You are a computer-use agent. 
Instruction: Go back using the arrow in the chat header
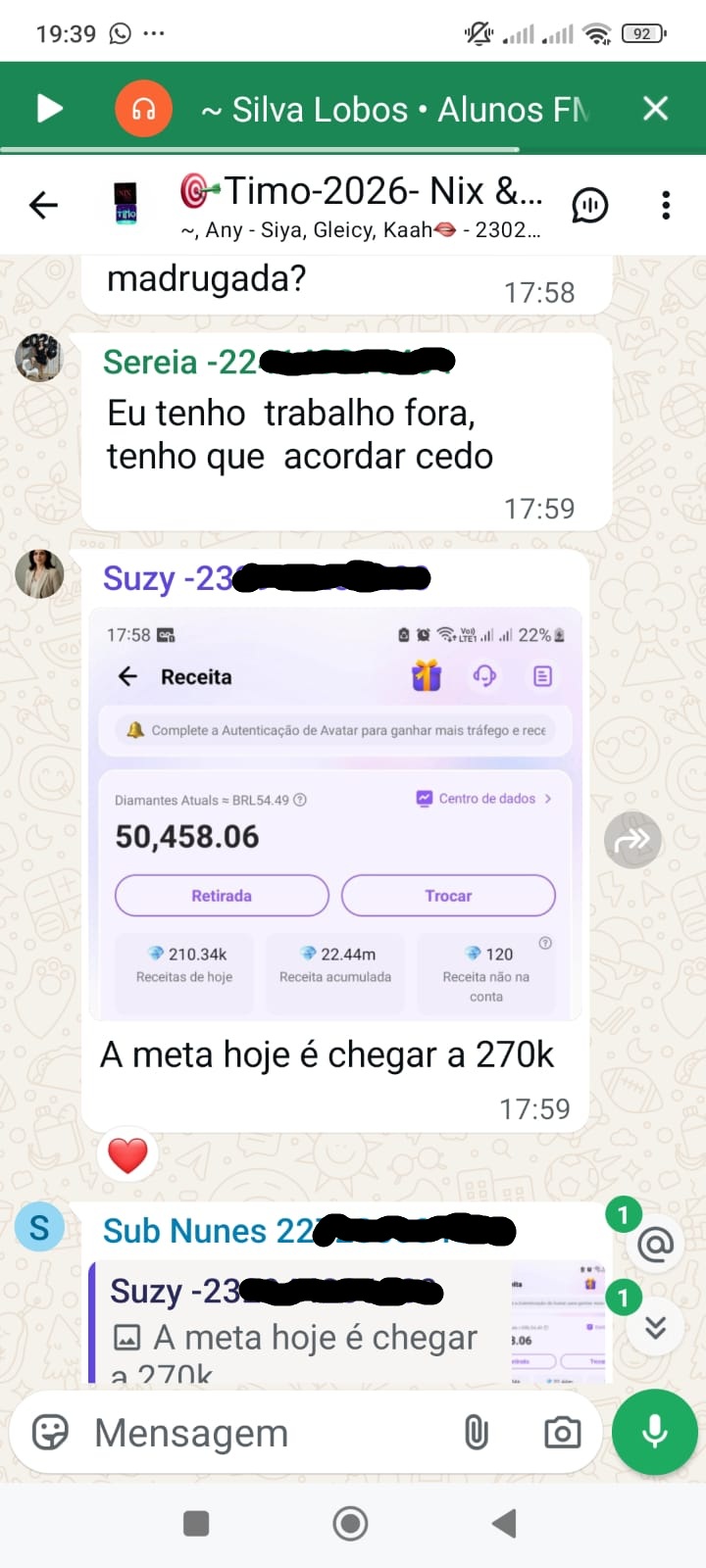41,206
